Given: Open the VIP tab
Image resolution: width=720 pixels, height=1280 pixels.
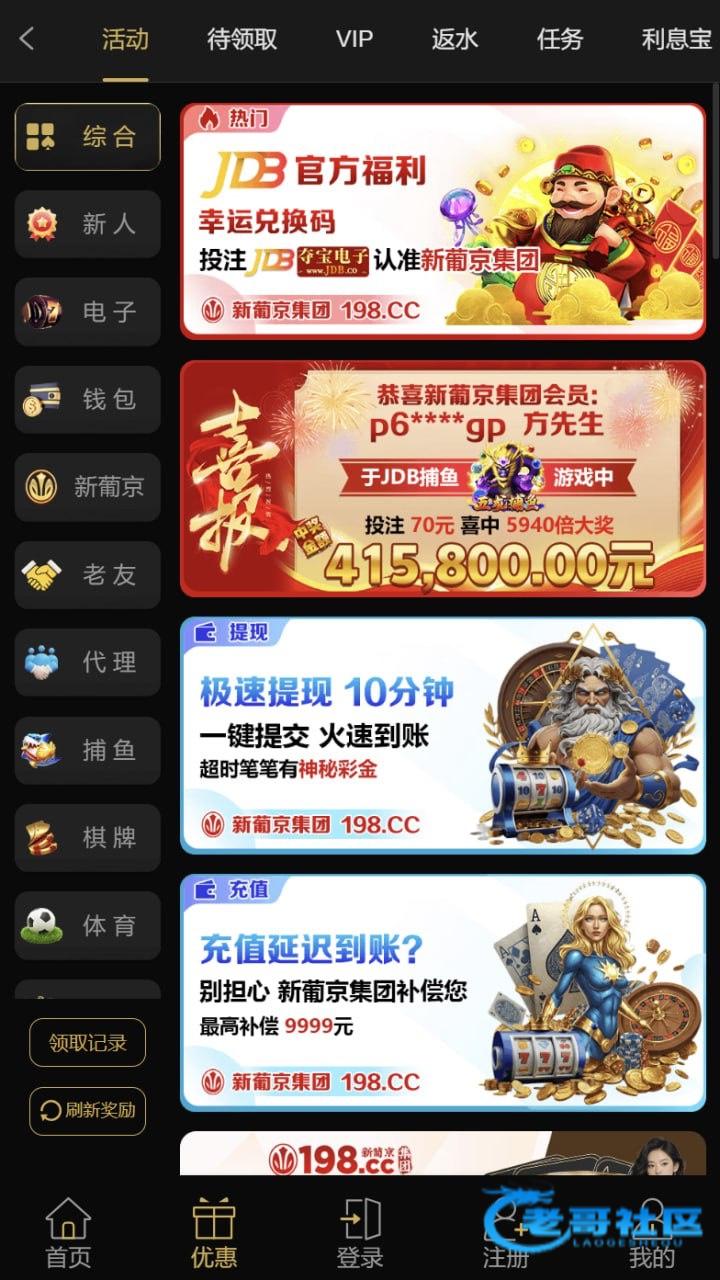Looking at the screenshot, I should 354,39.
